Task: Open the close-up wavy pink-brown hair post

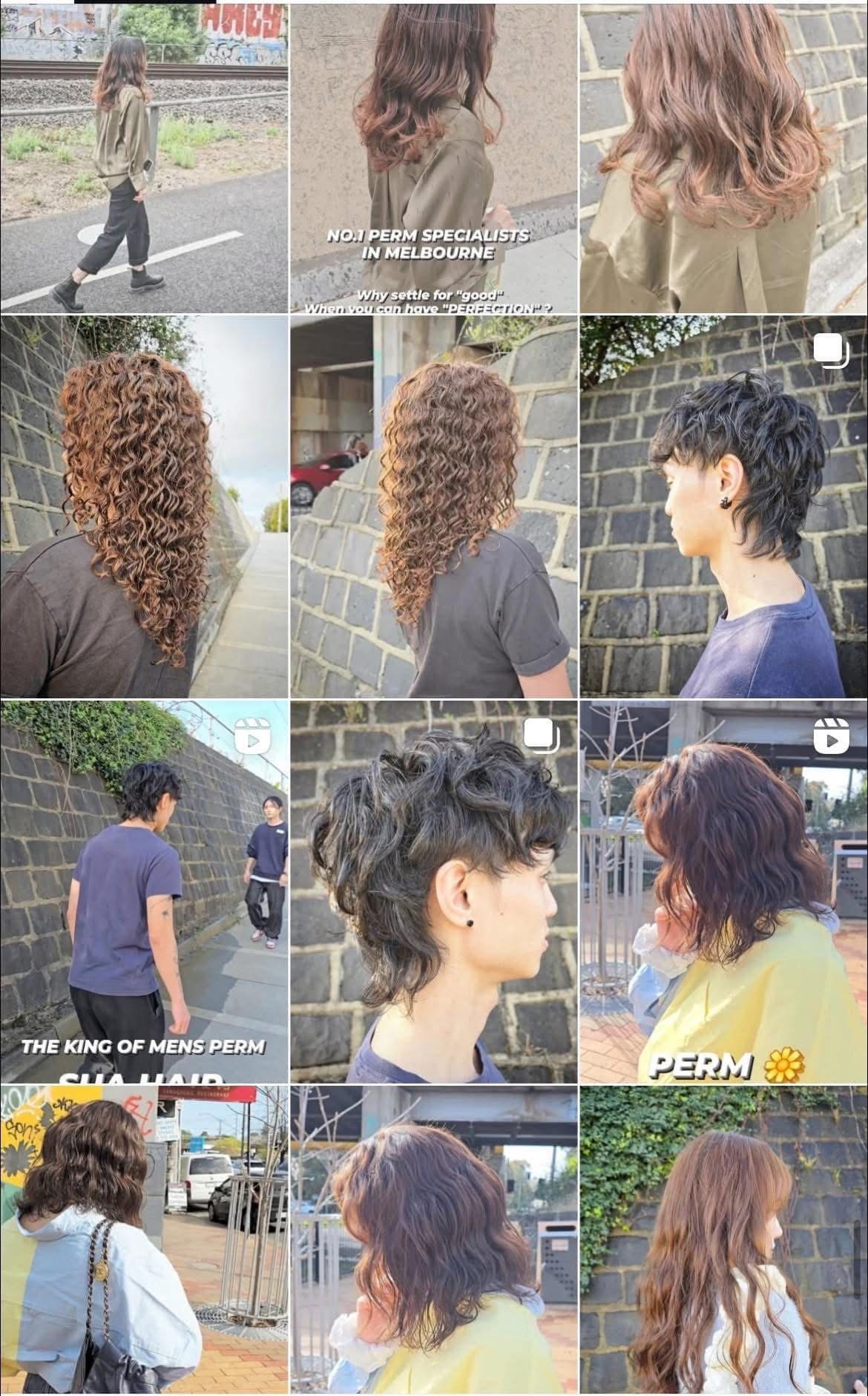Action: (x=724, y=157)
